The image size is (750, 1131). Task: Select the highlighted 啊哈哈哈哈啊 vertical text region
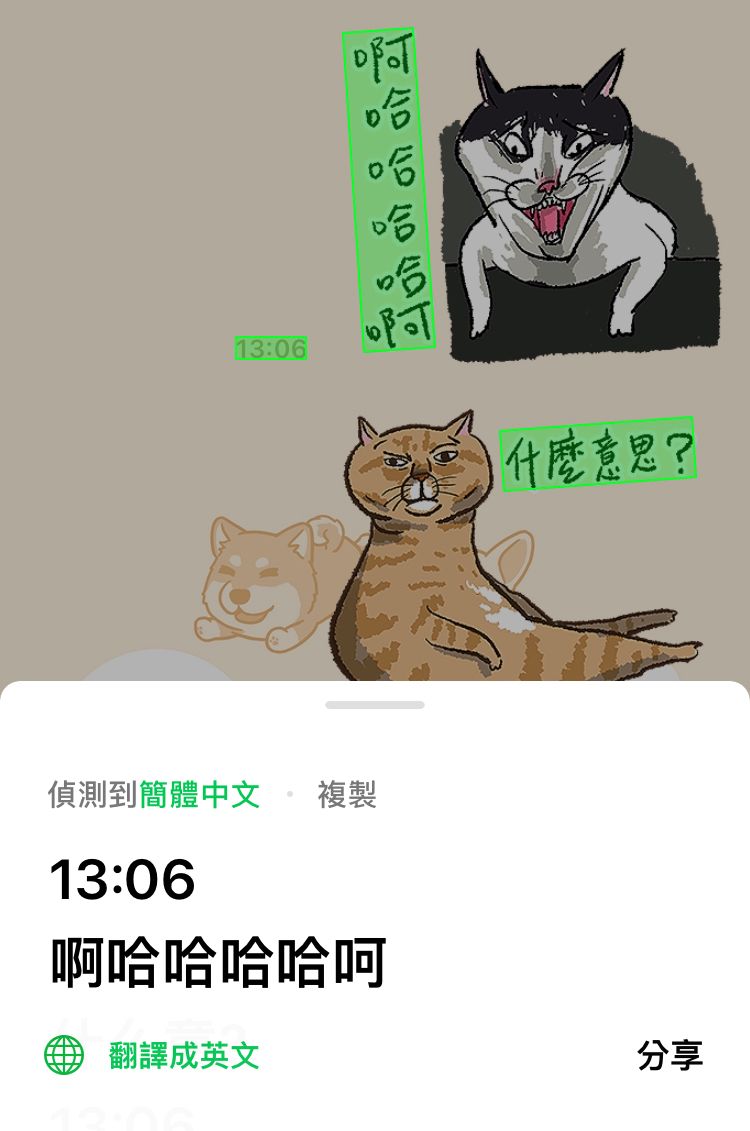coord(389,190)
